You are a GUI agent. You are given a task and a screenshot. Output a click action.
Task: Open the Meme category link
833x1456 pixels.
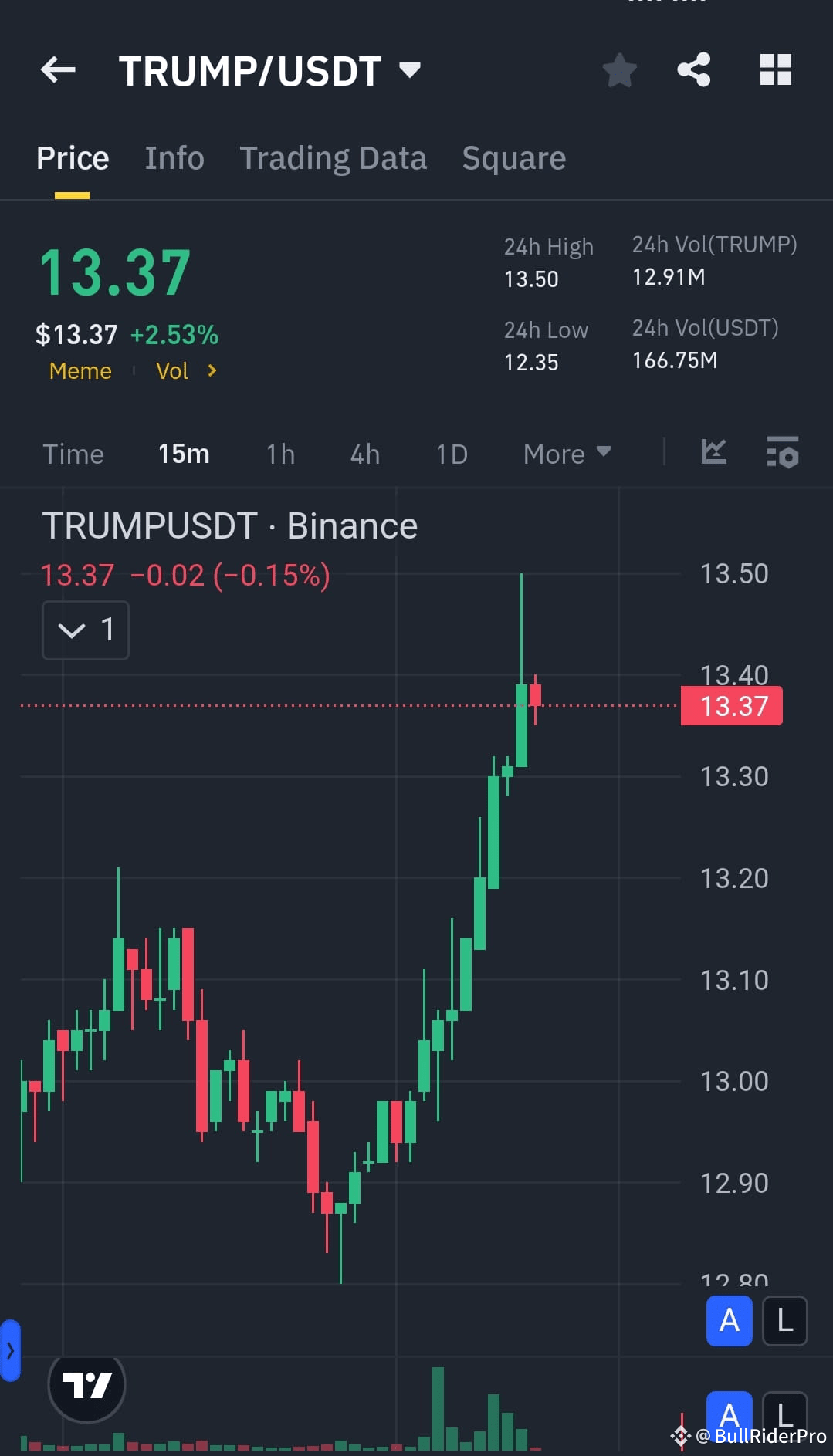(x=80, y=371)
